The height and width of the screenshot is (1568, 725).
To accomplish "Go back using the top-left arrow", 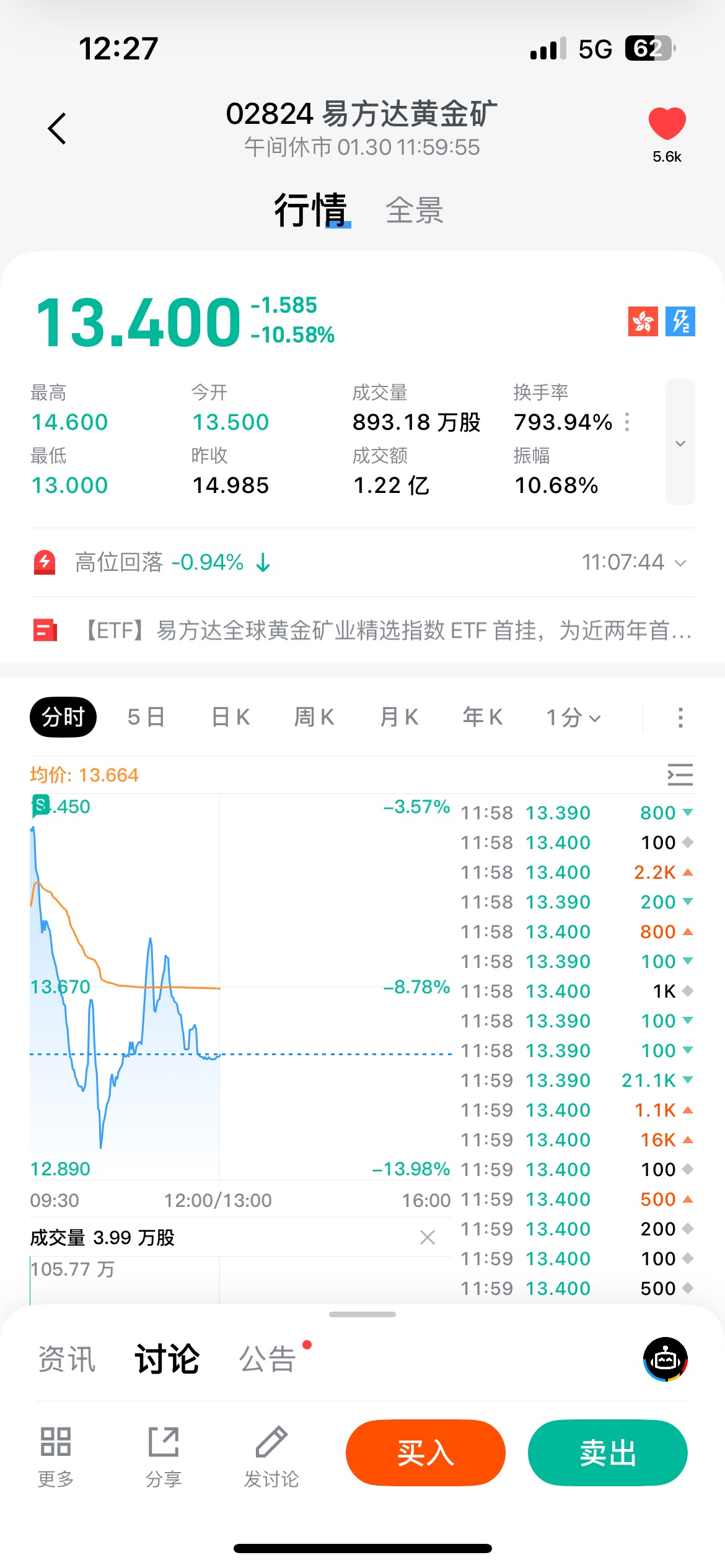I will (57, 129).
